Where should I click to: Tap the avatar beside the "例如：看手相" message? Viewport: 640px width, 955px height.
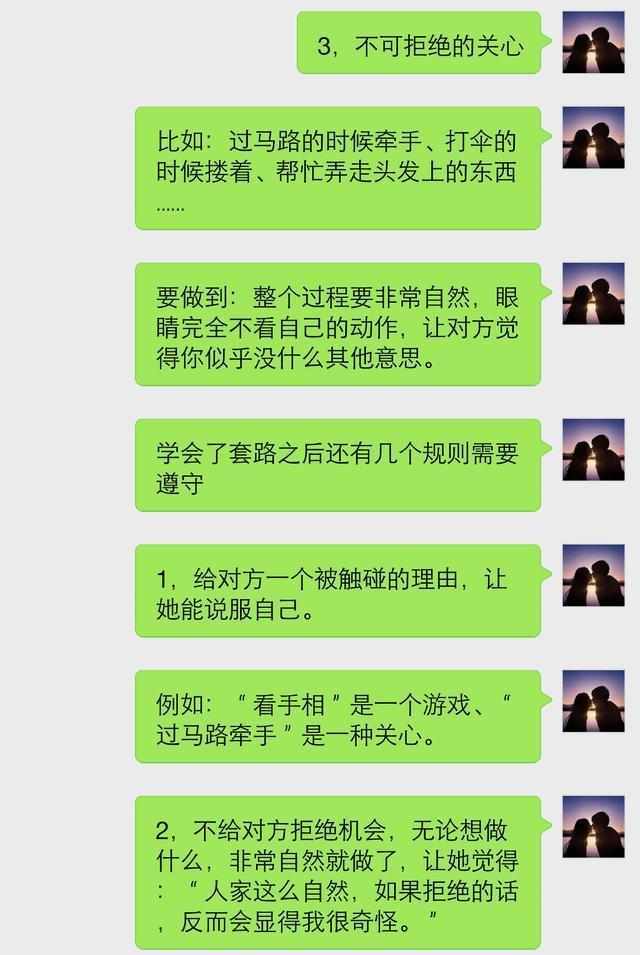(593, 701)
